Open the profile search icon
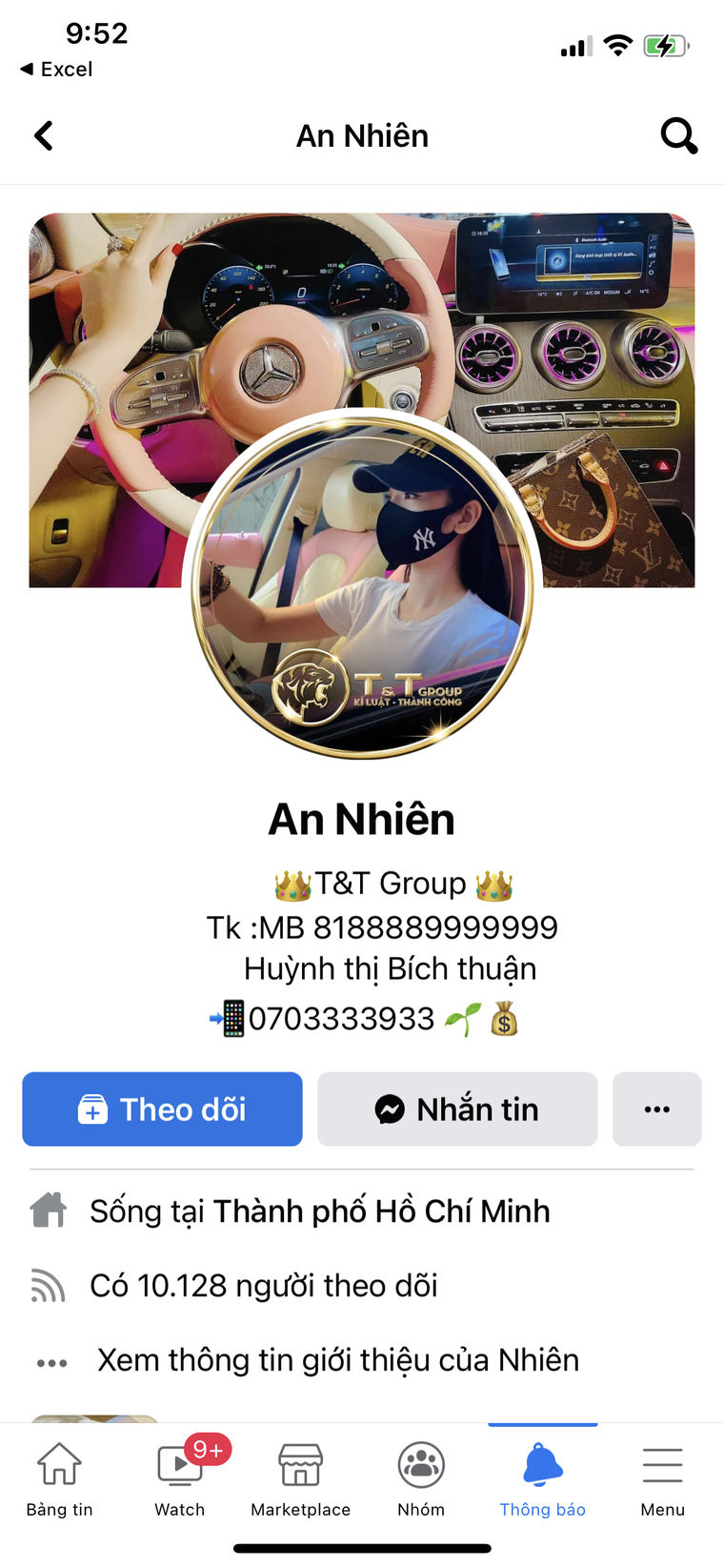Screen dimensions: 724x1568 pyautogui.click(x=679, y=135)
